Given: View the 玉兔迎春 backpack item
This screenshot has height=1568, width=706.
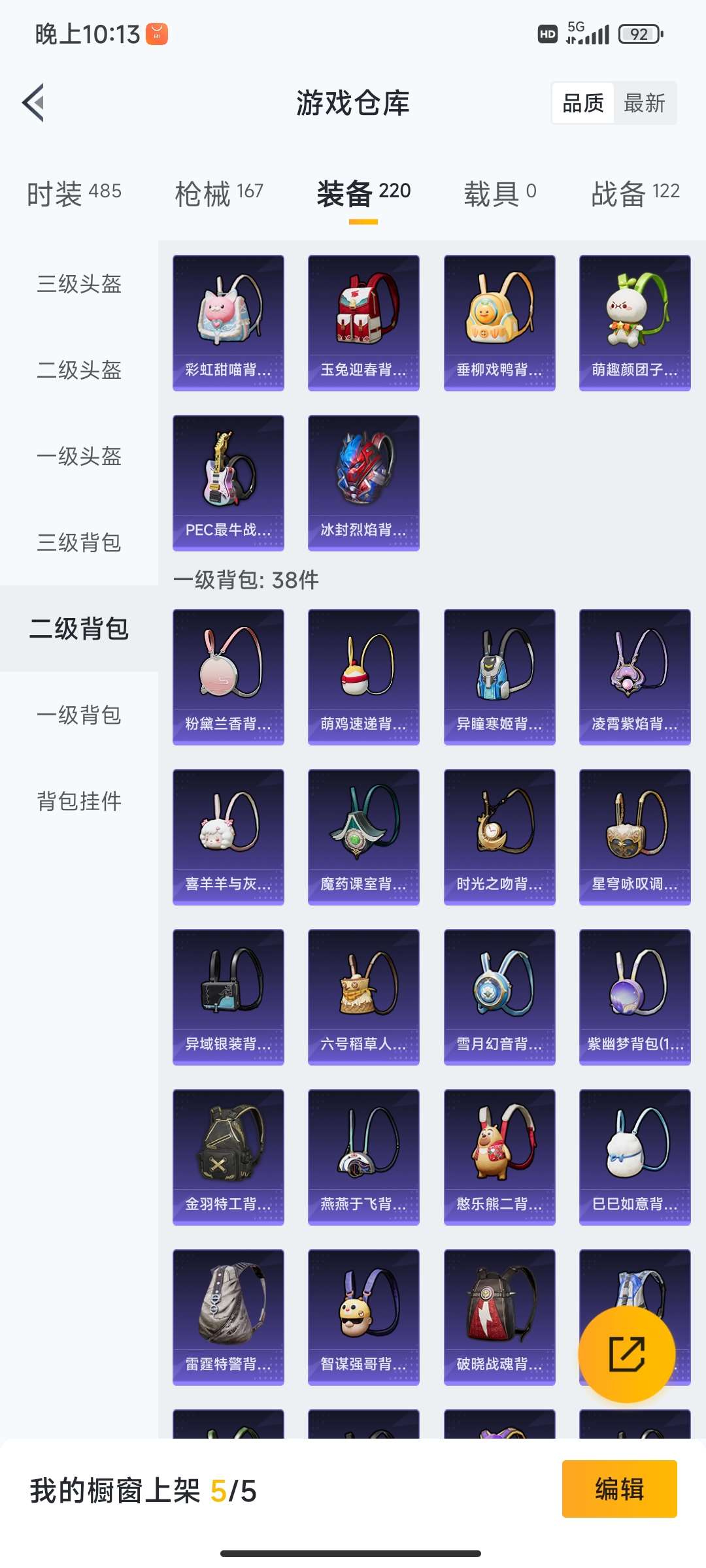Looking at the screenshot, I should point(363,323).
